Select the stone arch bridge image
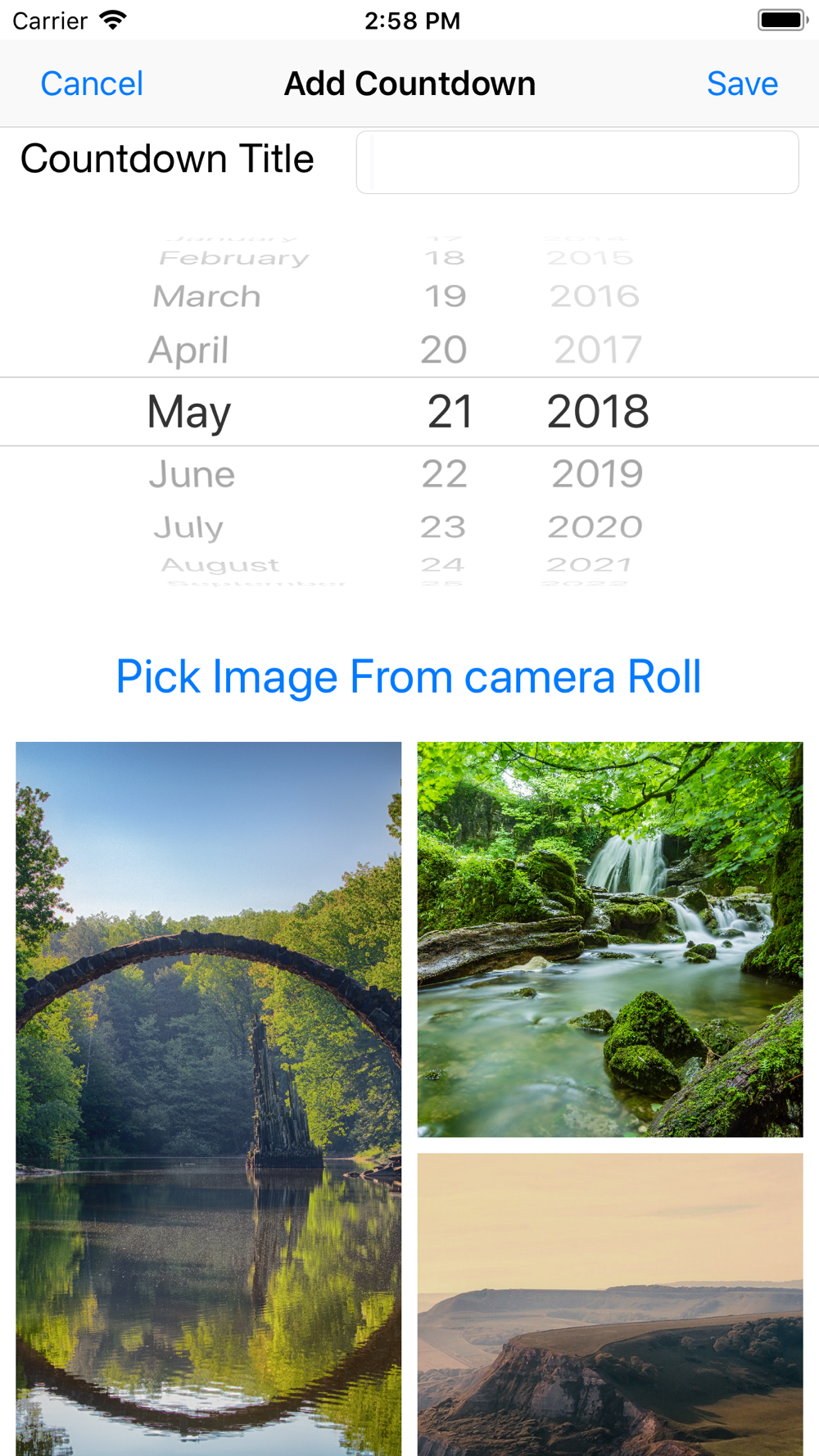The width and height of the screenshot is (819, 1456). [x=209, y=1097]
